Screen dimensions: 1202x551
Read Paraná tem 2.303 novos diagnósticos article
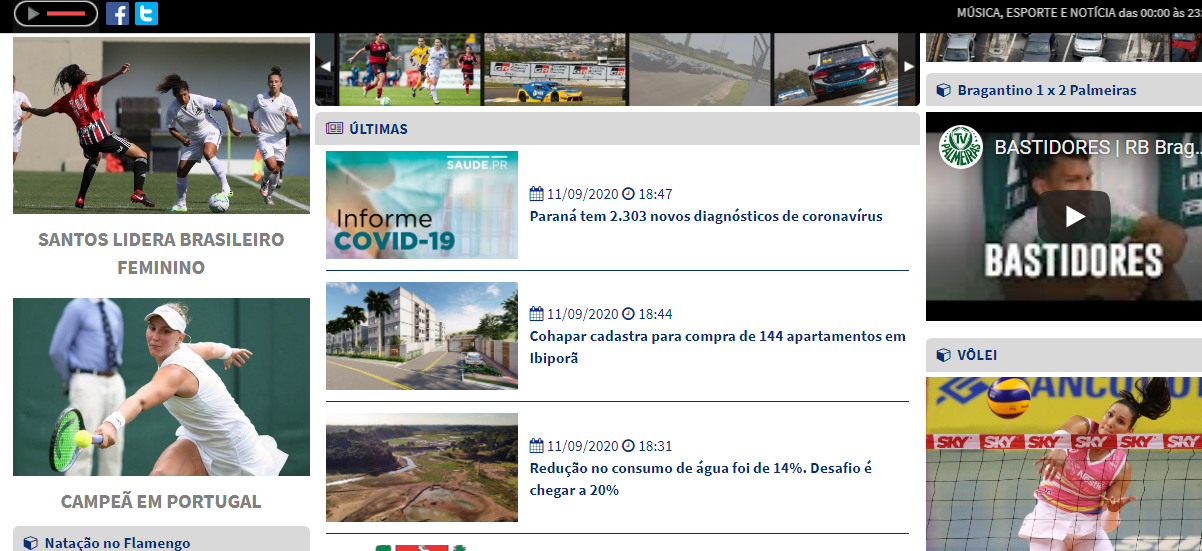coord(706,216)
